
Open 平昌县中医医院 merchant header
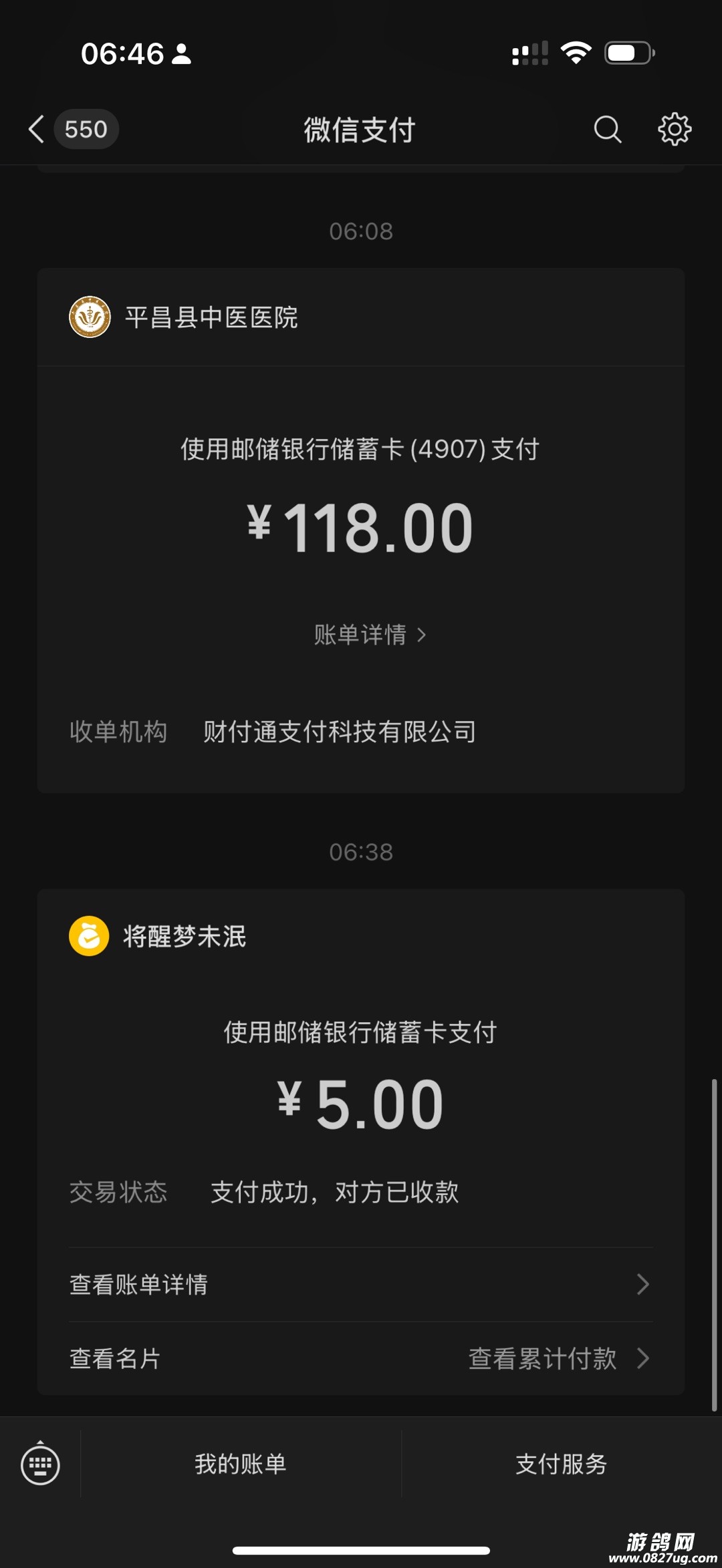point(211,317)
